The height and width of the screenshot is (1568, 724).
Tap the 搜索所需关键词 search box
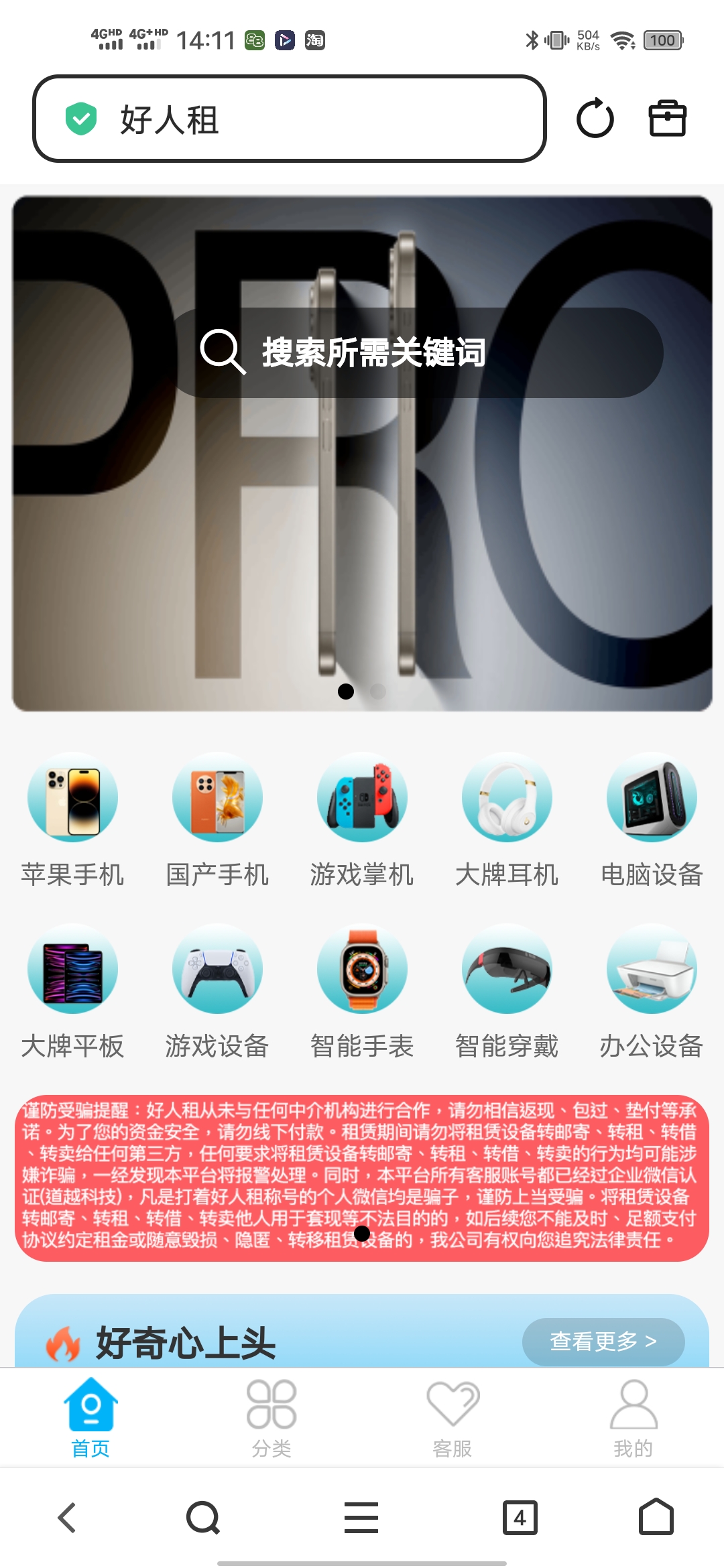pyautogui.click(x=417, y=352)
